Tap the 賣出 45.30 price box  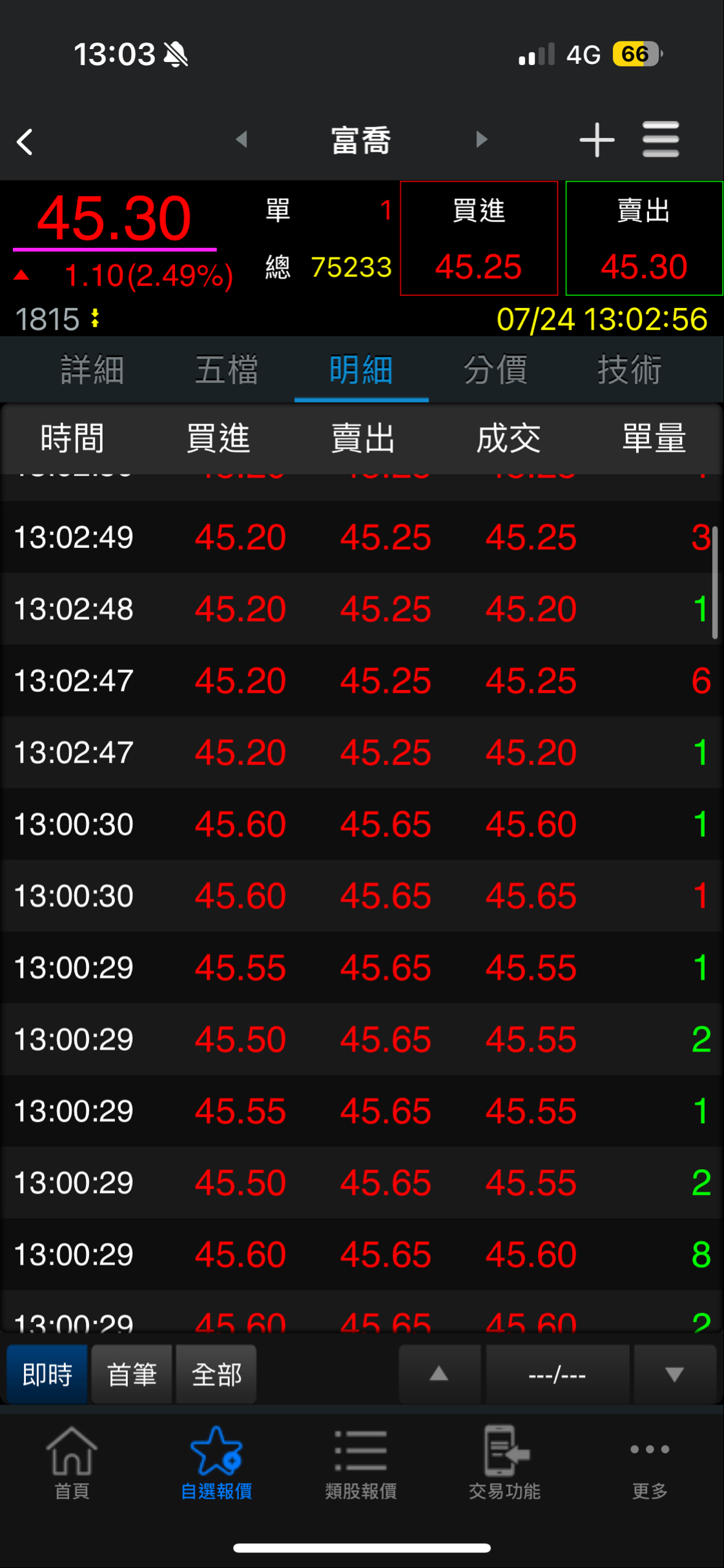[644, 238]
